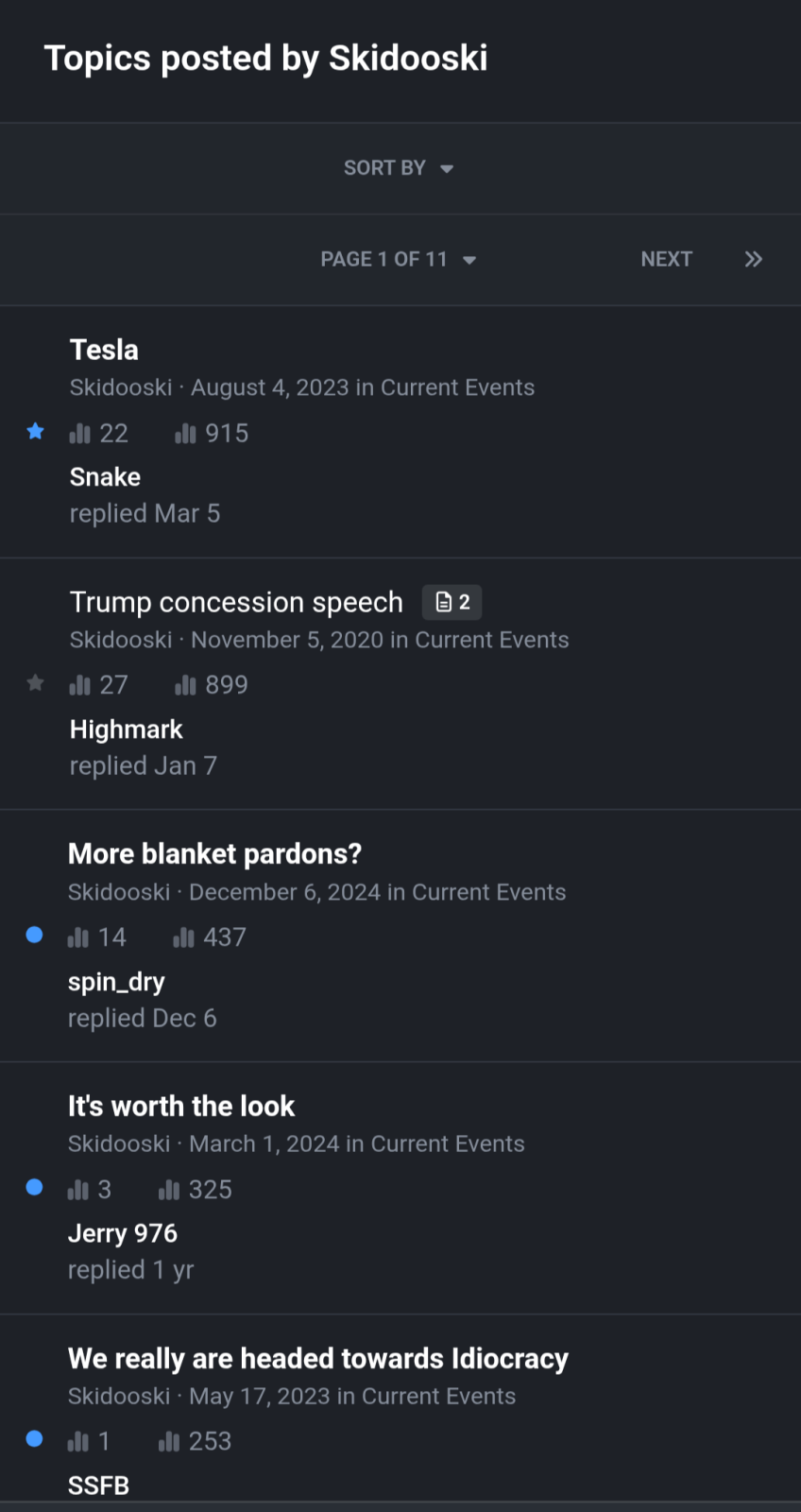Expand the Sort By dropdown
Image resolution: width=801 pixels, height=1512 pixels.
click(x=399, y=168)
